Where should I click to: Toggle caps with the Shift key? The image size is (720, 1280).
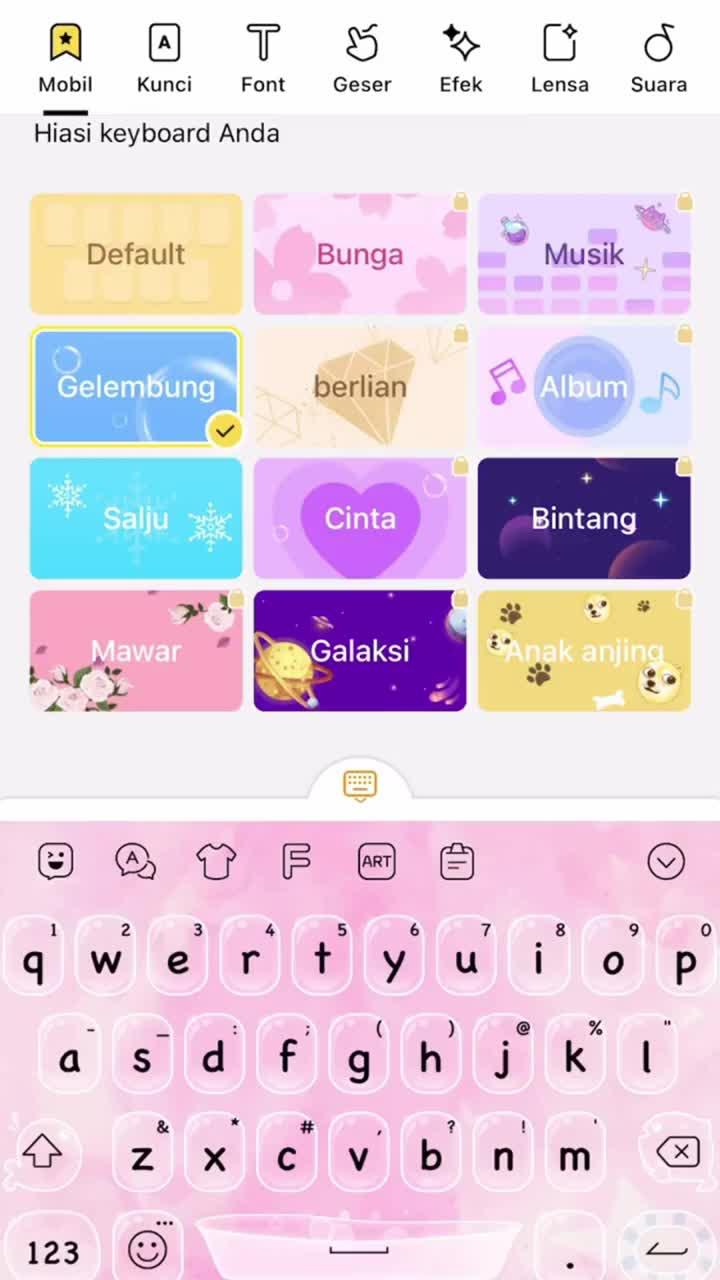[42, 1153]
